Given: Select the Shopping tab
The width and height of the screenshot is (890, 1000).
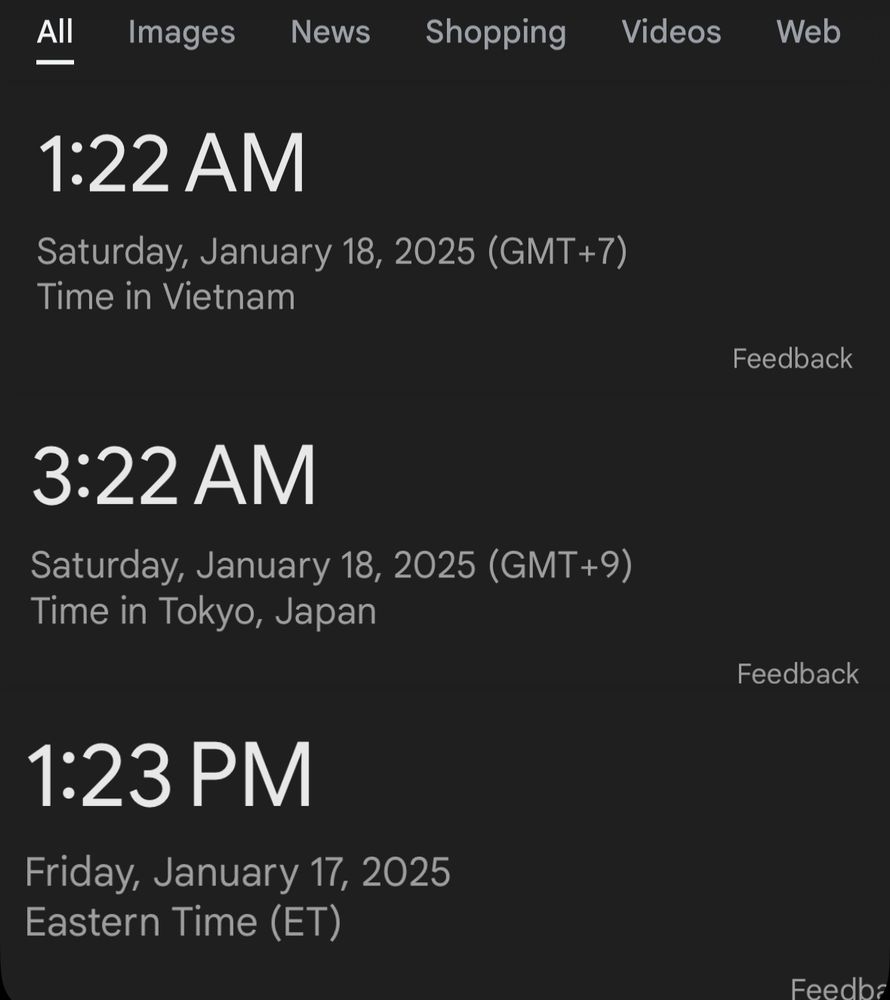Looking at the screenshot, I should (496, 33).
